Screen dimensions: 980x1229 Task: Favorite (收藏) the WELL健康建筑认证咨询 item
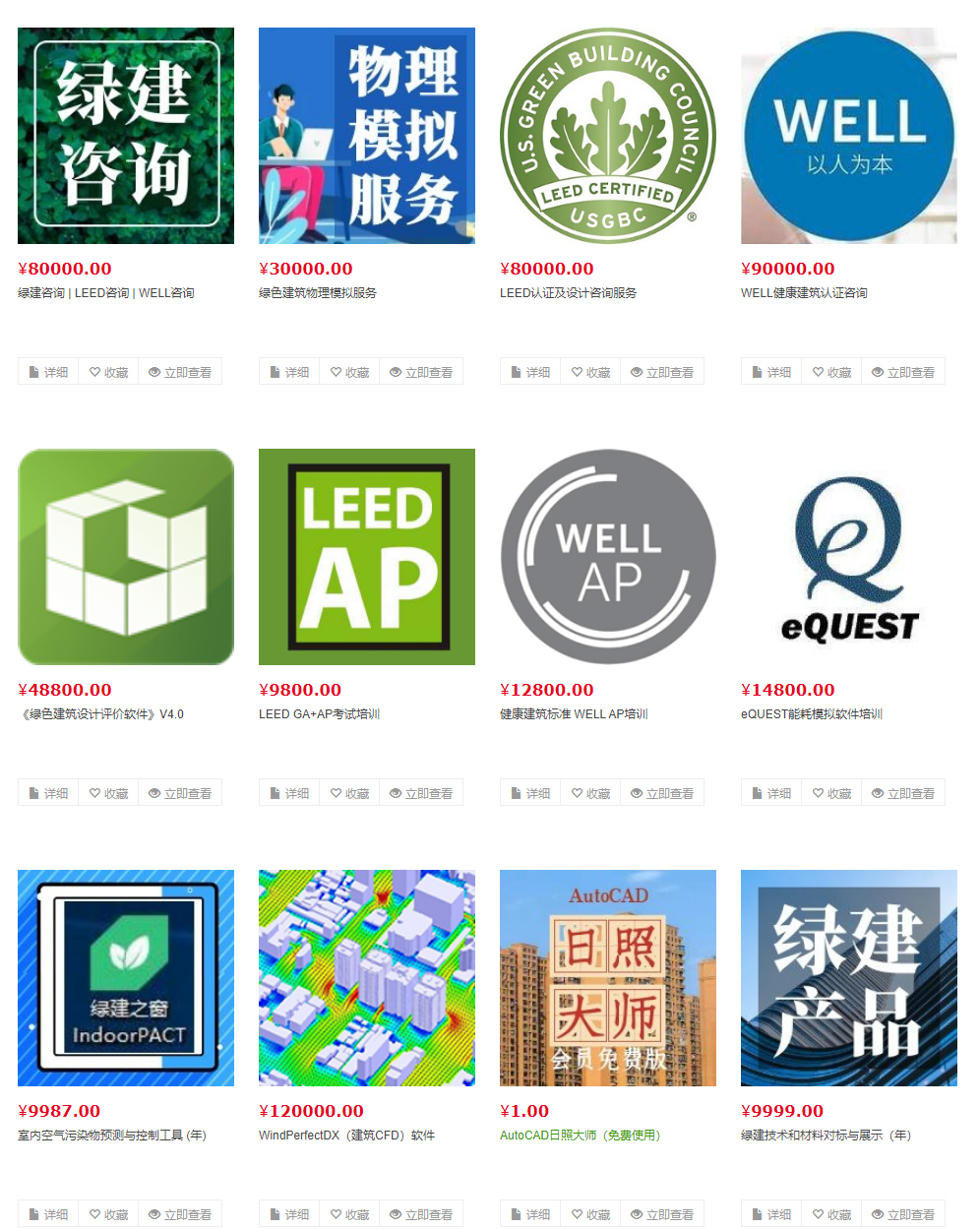(830, 372)
